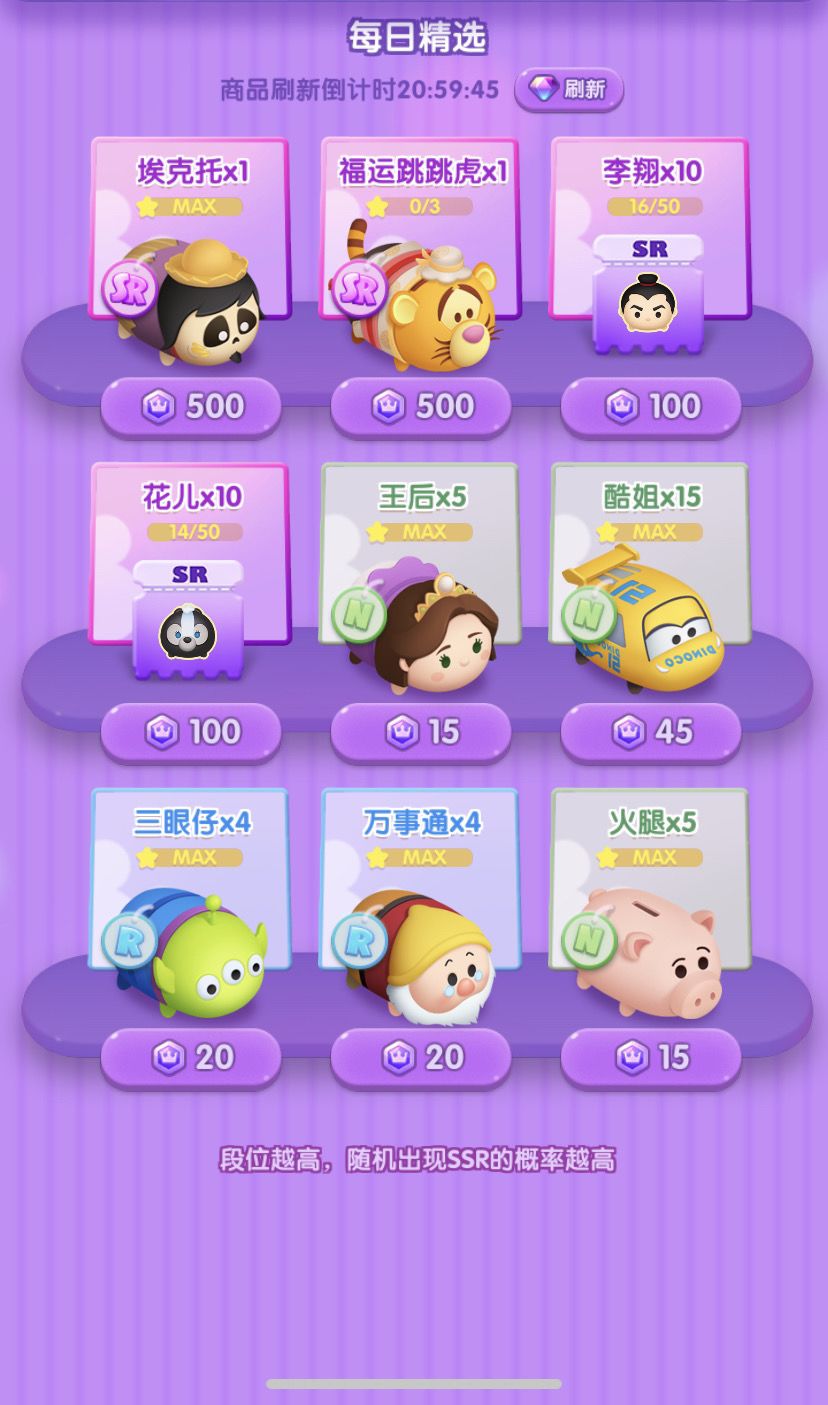Image resolution: width=828 pixels, height=1405 pixels.
Task: Buy 三眼仔 for 20 coins
Action: [x=191, y=1057]
